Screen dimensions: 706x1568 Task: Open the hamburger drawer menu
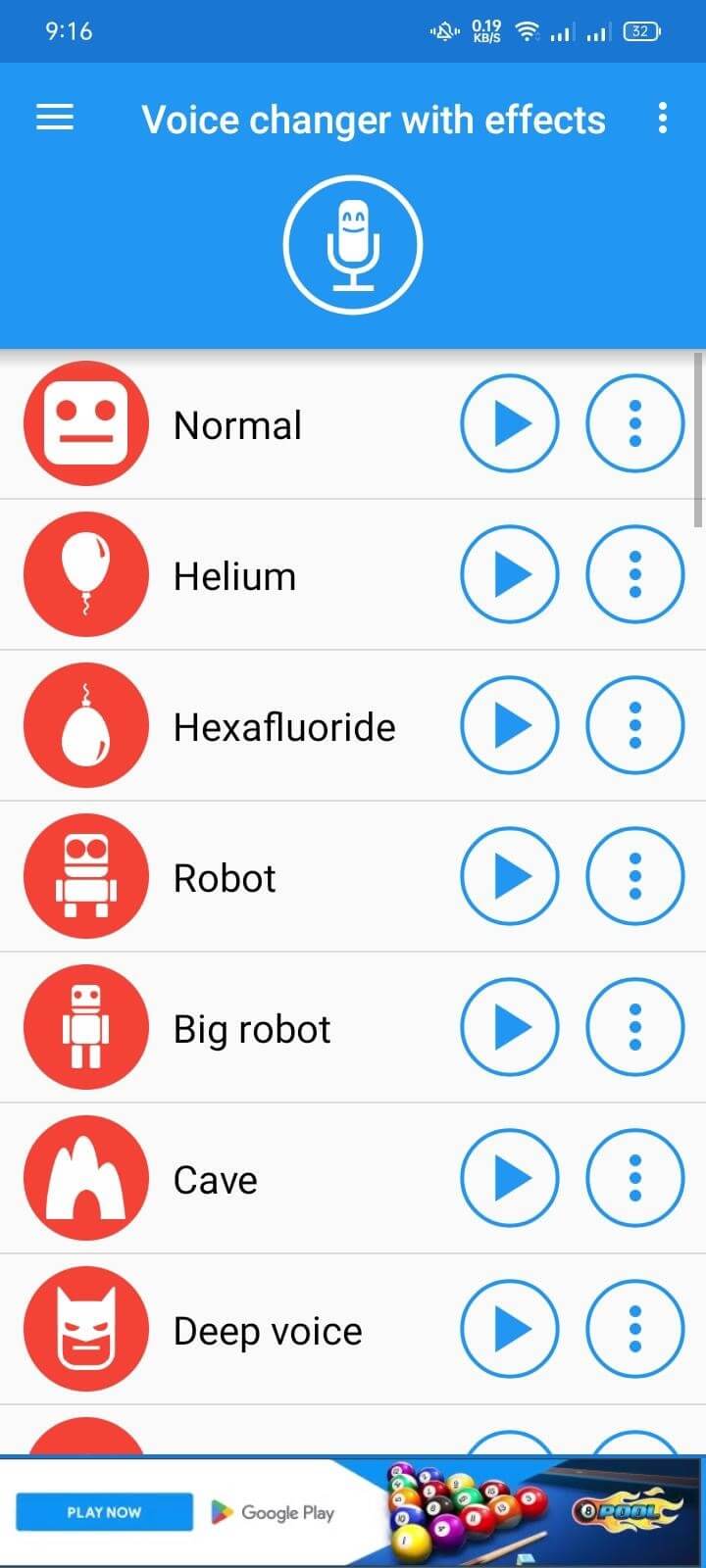click(x=55, y=119)
